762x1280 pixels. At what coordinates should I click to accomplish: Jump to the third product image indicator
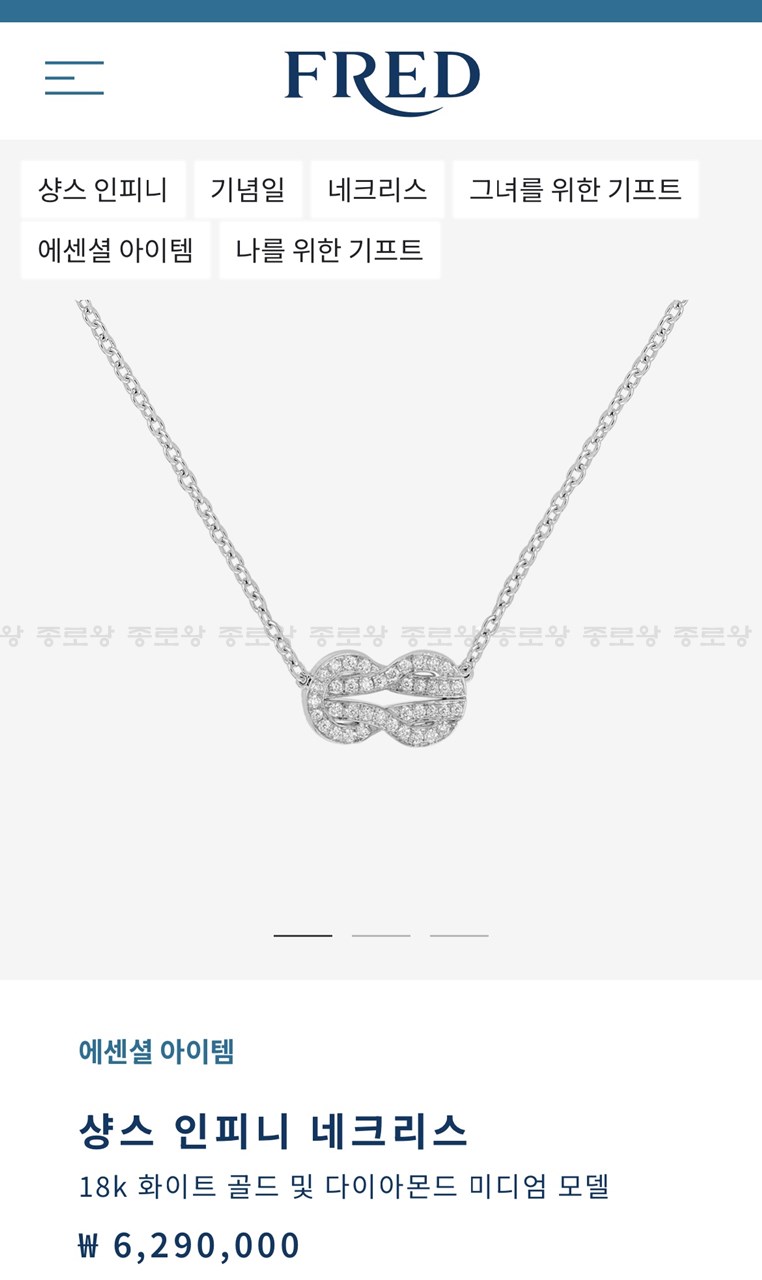click(459, 935)
